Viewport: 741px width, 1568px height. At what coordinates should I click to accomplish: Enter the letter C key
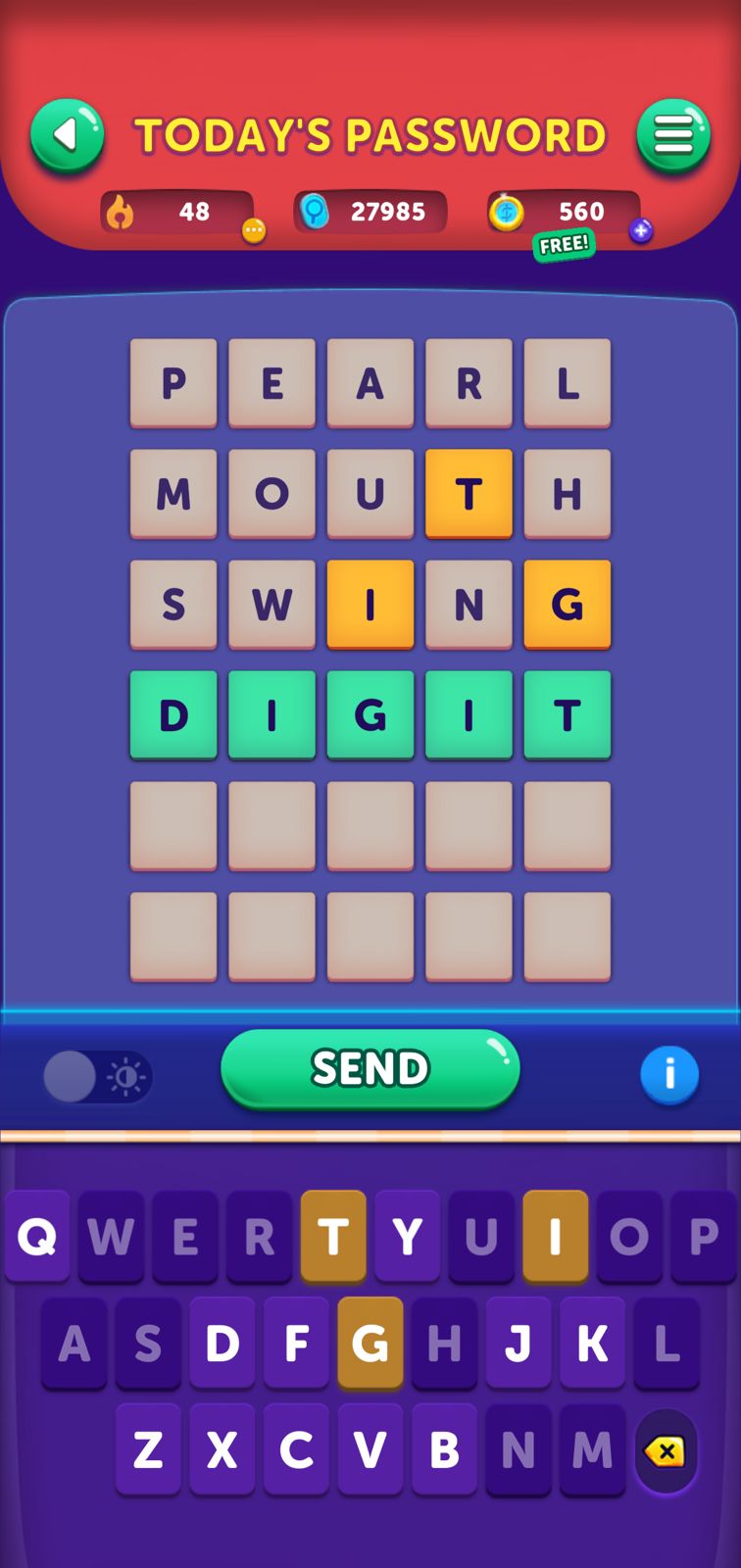296,1449
